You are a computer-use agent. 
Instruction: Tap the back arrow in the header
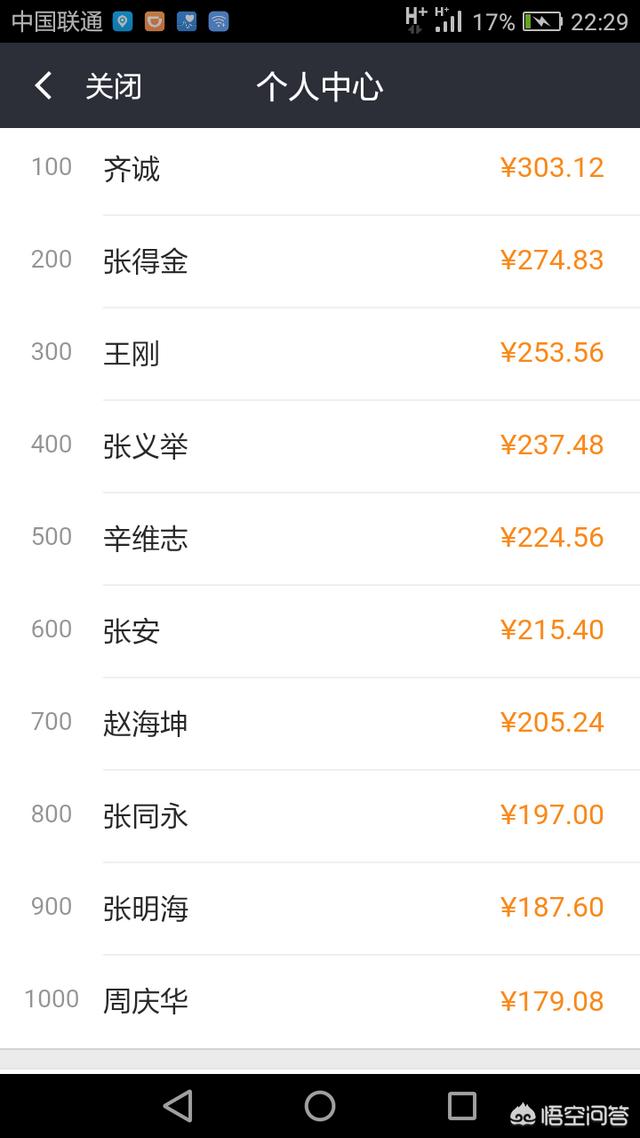tap(43, 86)
